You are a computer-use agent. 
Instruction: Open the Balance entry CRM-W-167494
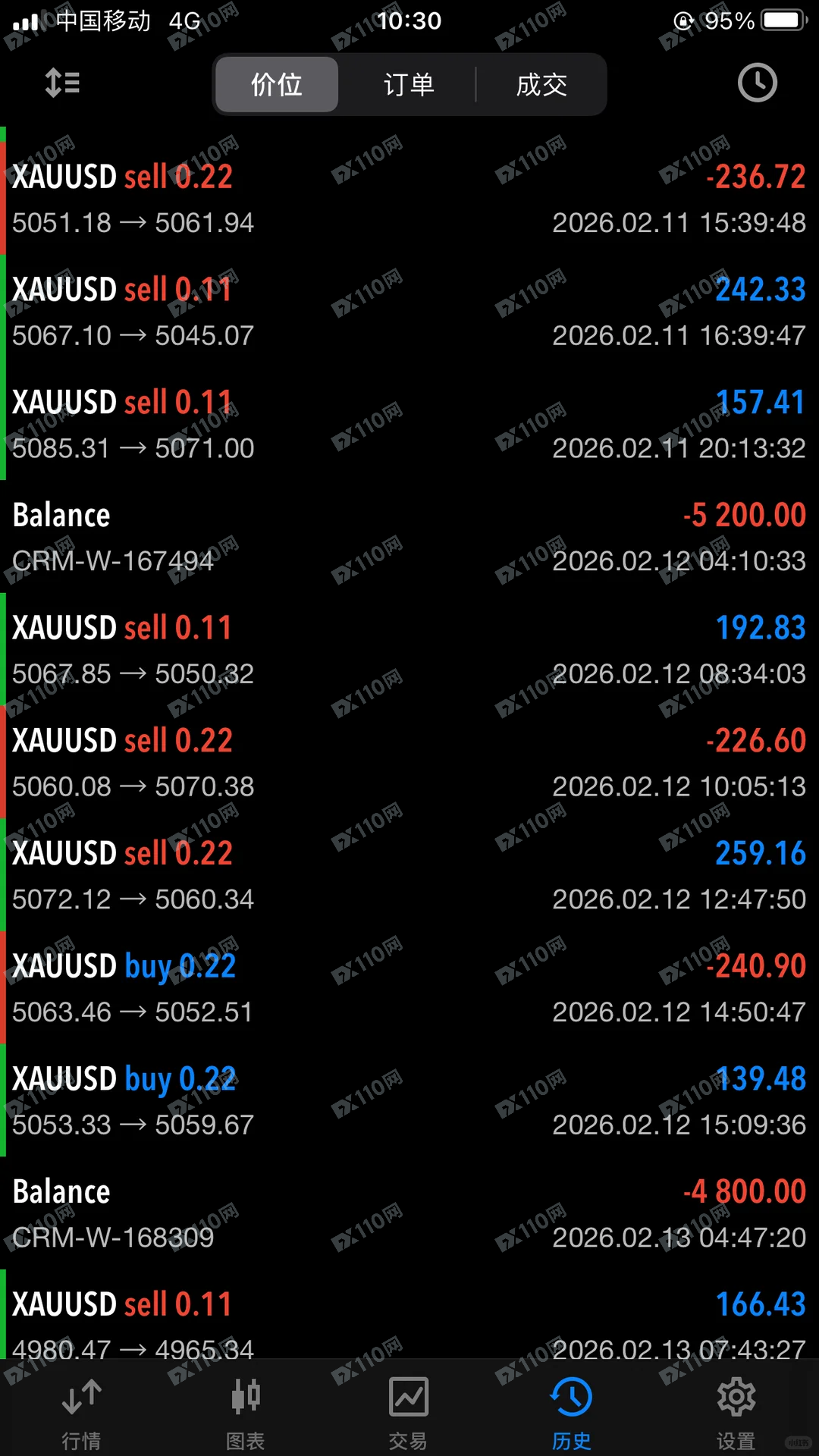coord(409,537)
